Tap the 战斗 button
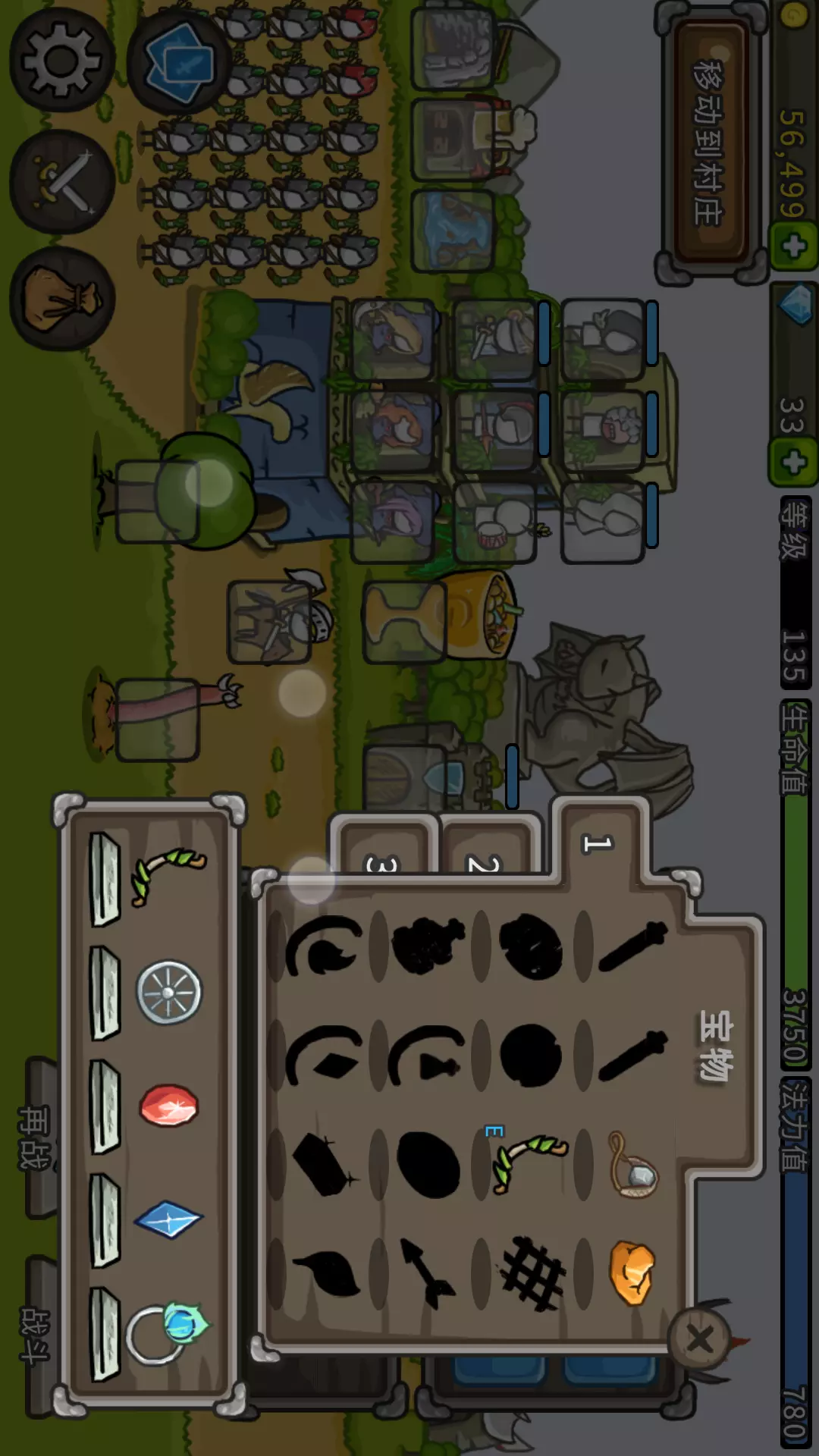Viewport: 819px width, 1456px height. (36, 1336)
